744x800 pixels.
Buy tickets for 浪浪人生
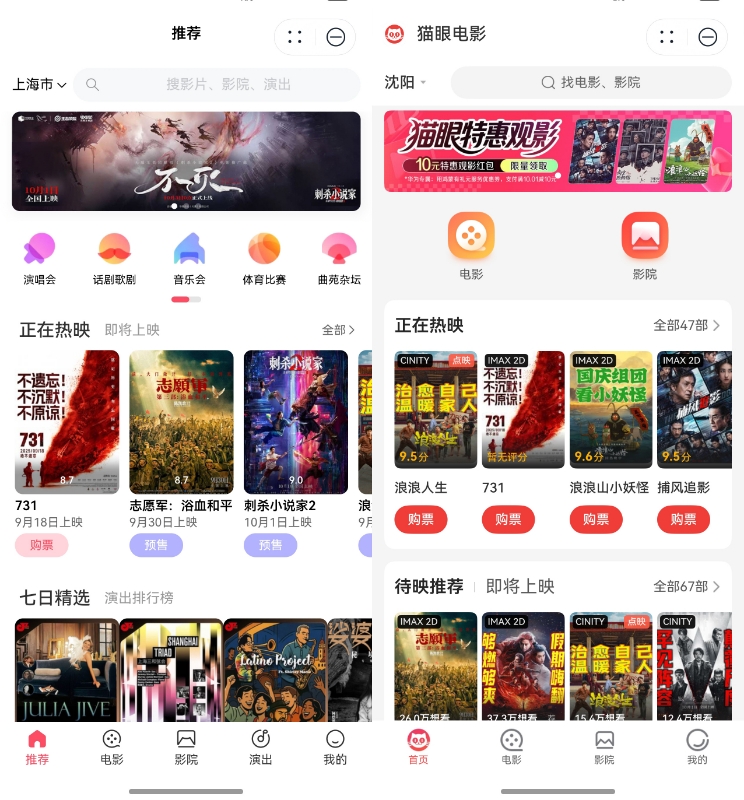(421, 519)
